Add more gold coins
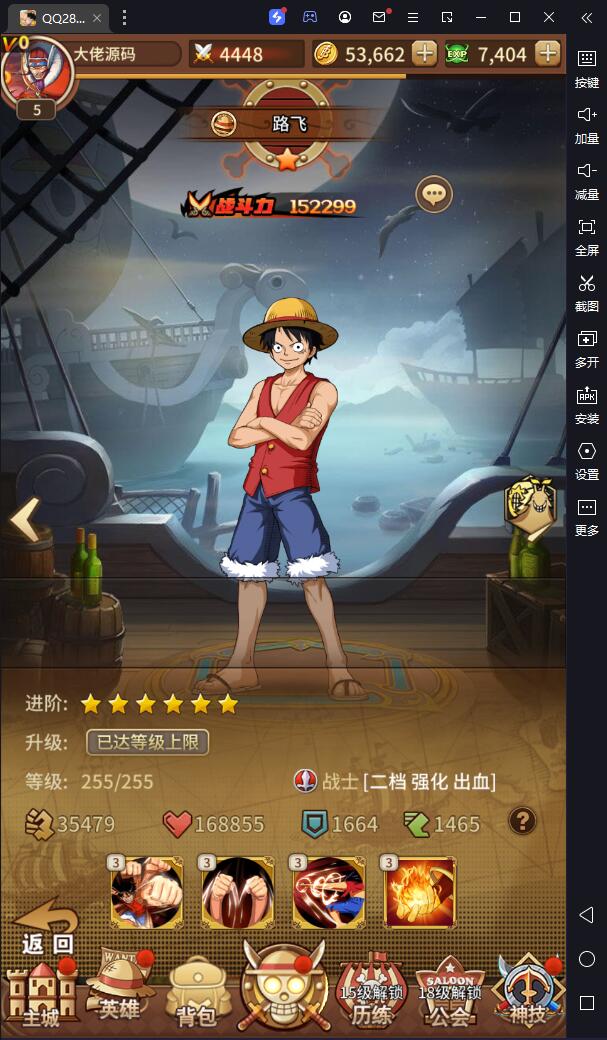Viewport: 607px width, 1040px height. [x=424, y=54]
